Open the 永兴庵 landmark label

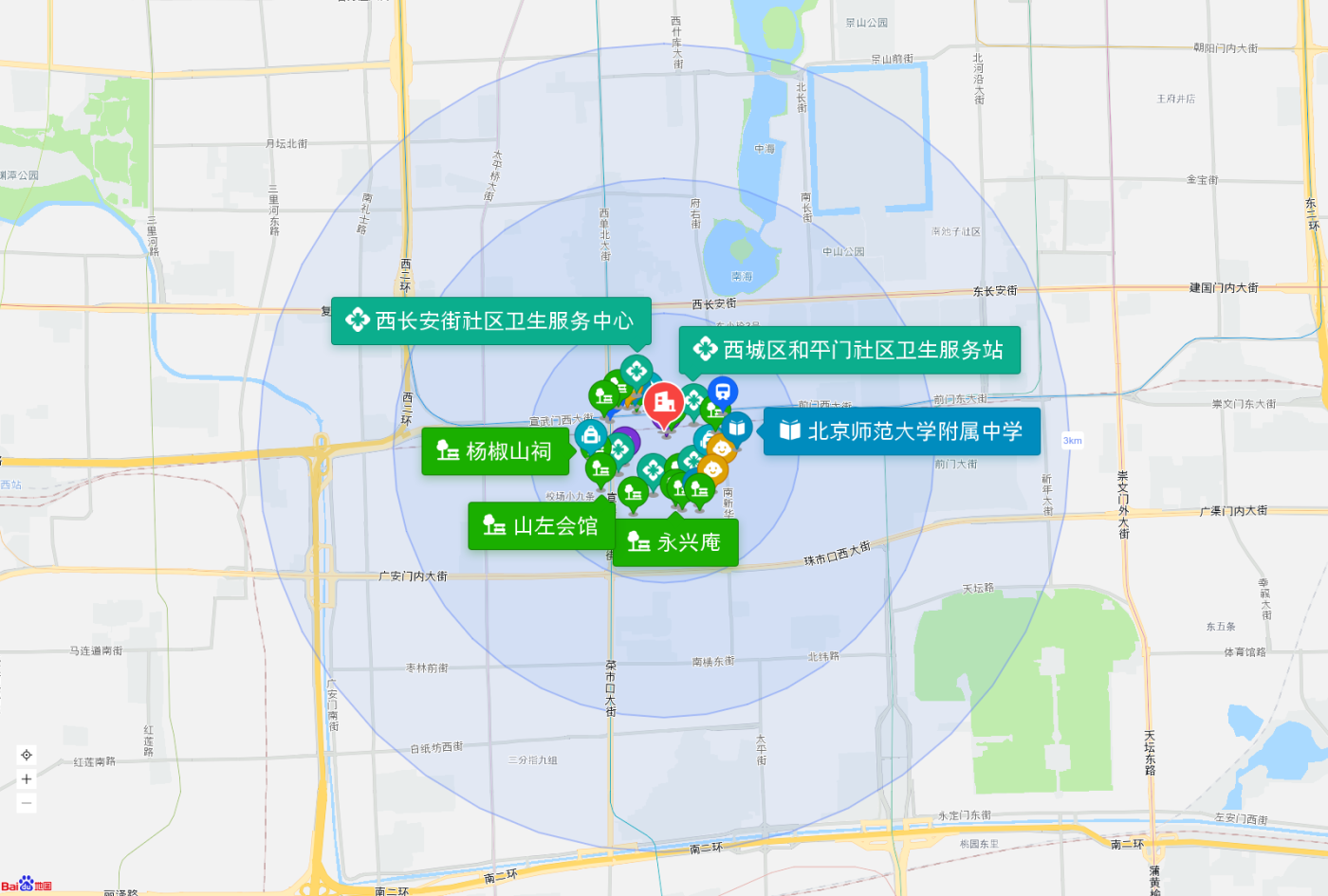pyautogui.click(x=675, y=542)
